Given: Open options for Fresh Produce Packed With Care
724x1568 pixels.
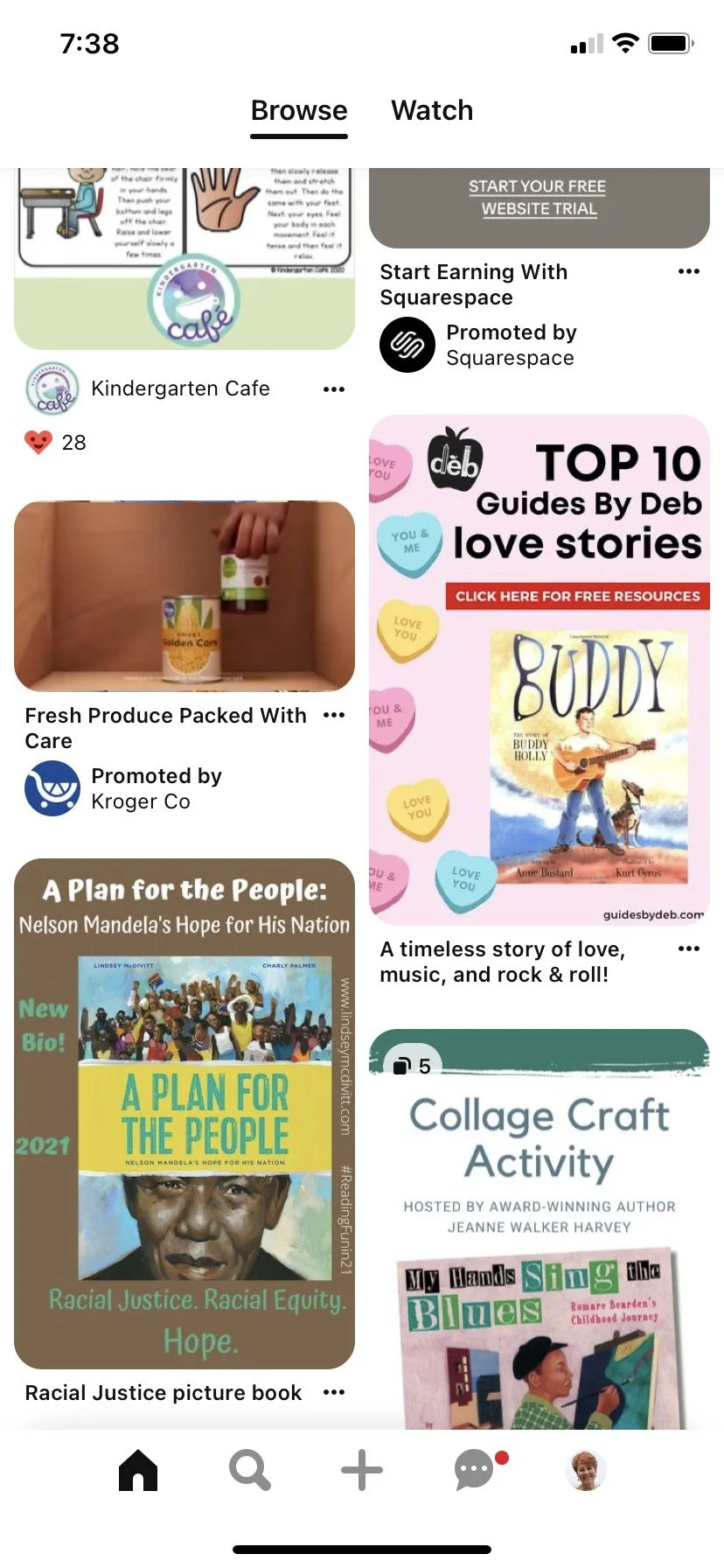Looking at the screenshot, I should (334, 715).
